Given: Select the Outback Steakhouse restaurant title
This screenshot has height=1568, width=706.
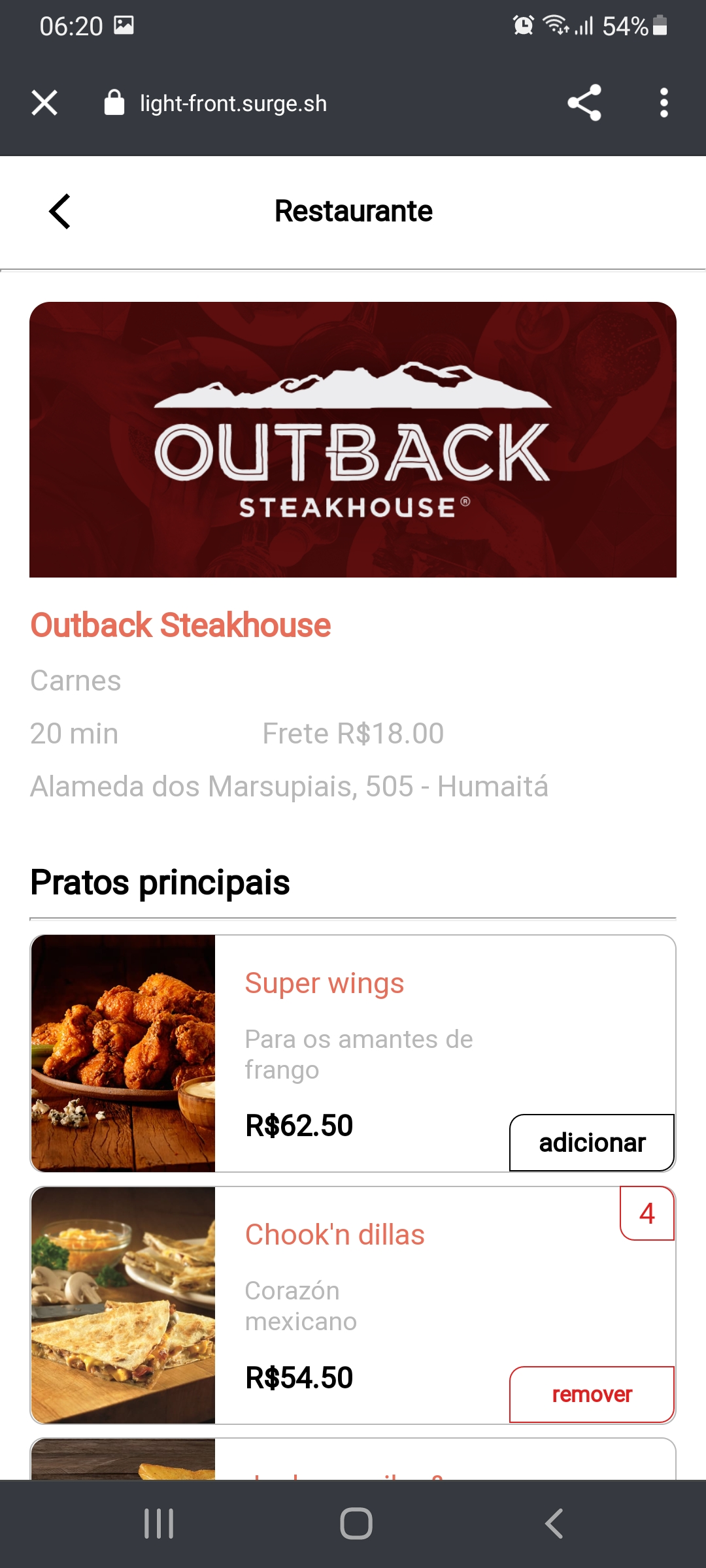Looking at the screenshot, I should coord(180,625).
